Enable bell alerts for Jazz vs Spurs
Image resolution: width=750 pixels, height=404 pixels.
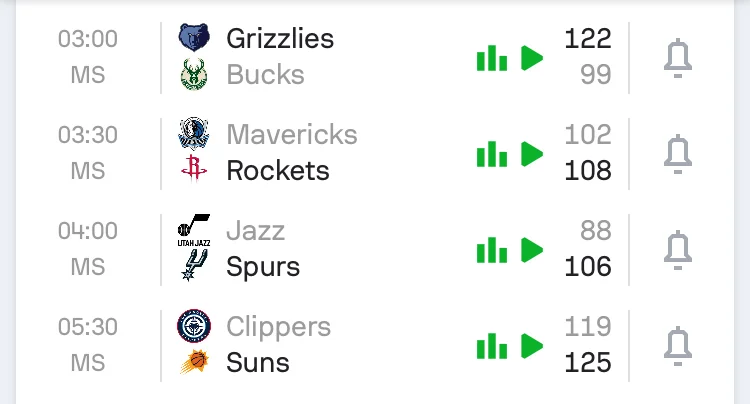(679, 250)
